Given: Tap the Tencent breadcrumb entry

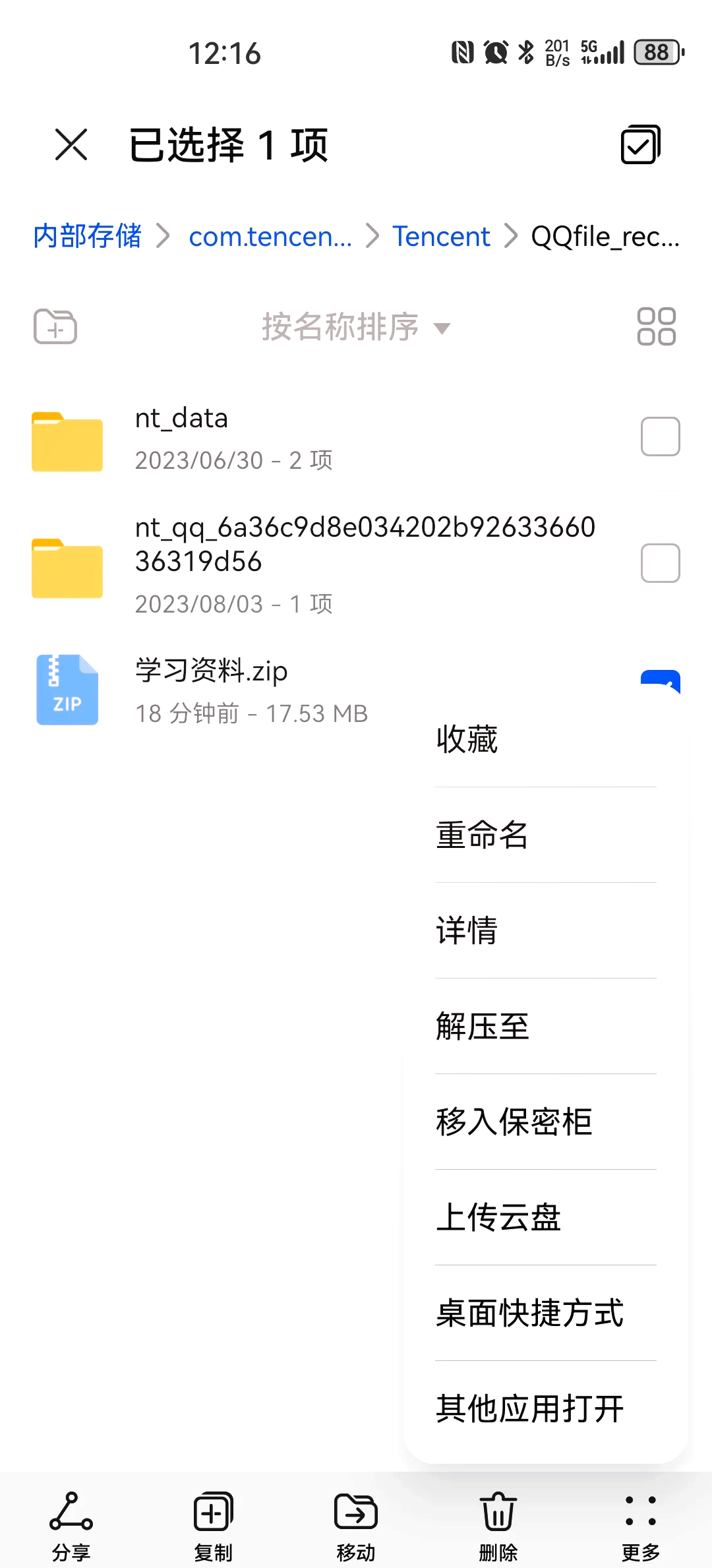Looking at the screenshot, I should [x=441, y=236].
